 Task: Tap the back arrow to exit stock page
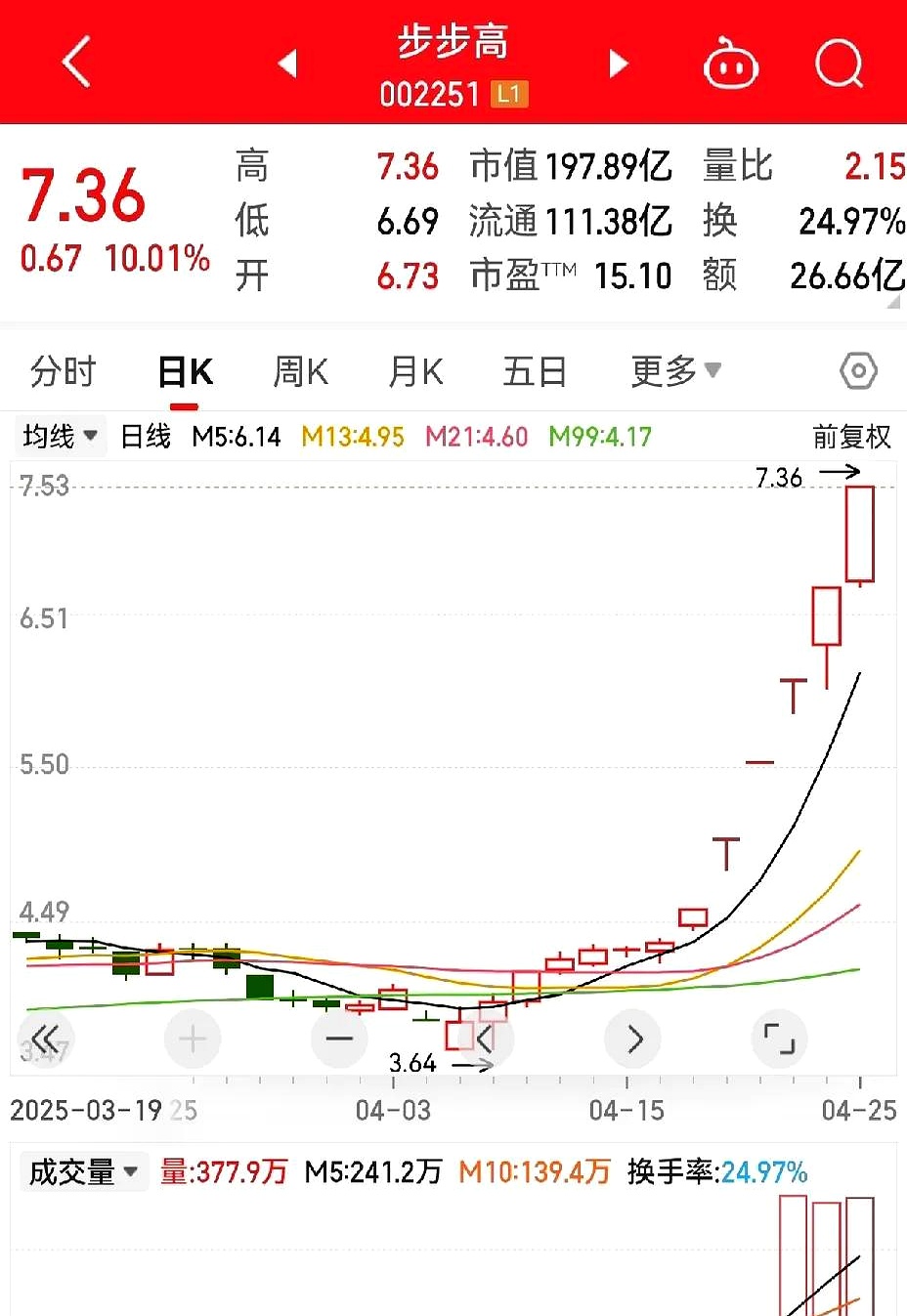tap(75, 62)
